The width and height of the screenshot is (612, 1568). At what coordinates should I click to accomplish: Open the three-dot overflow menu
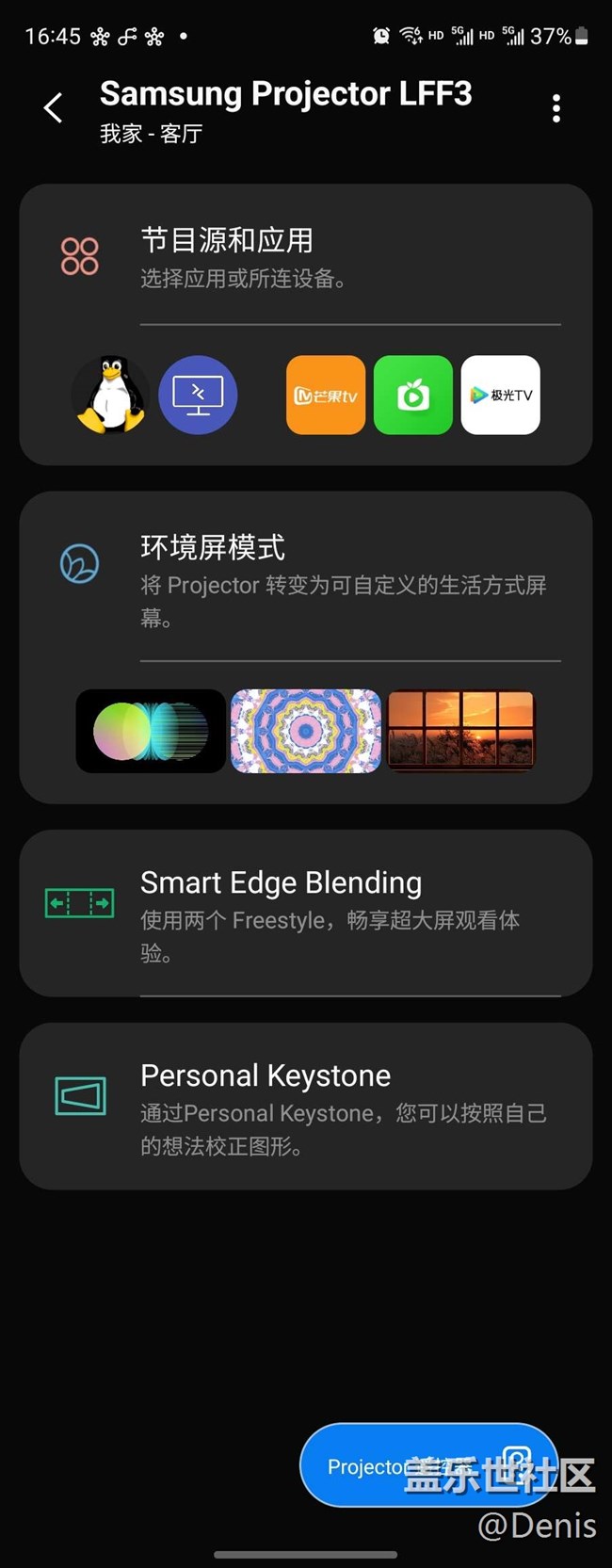pyautogui.click(x=556, y=108)
